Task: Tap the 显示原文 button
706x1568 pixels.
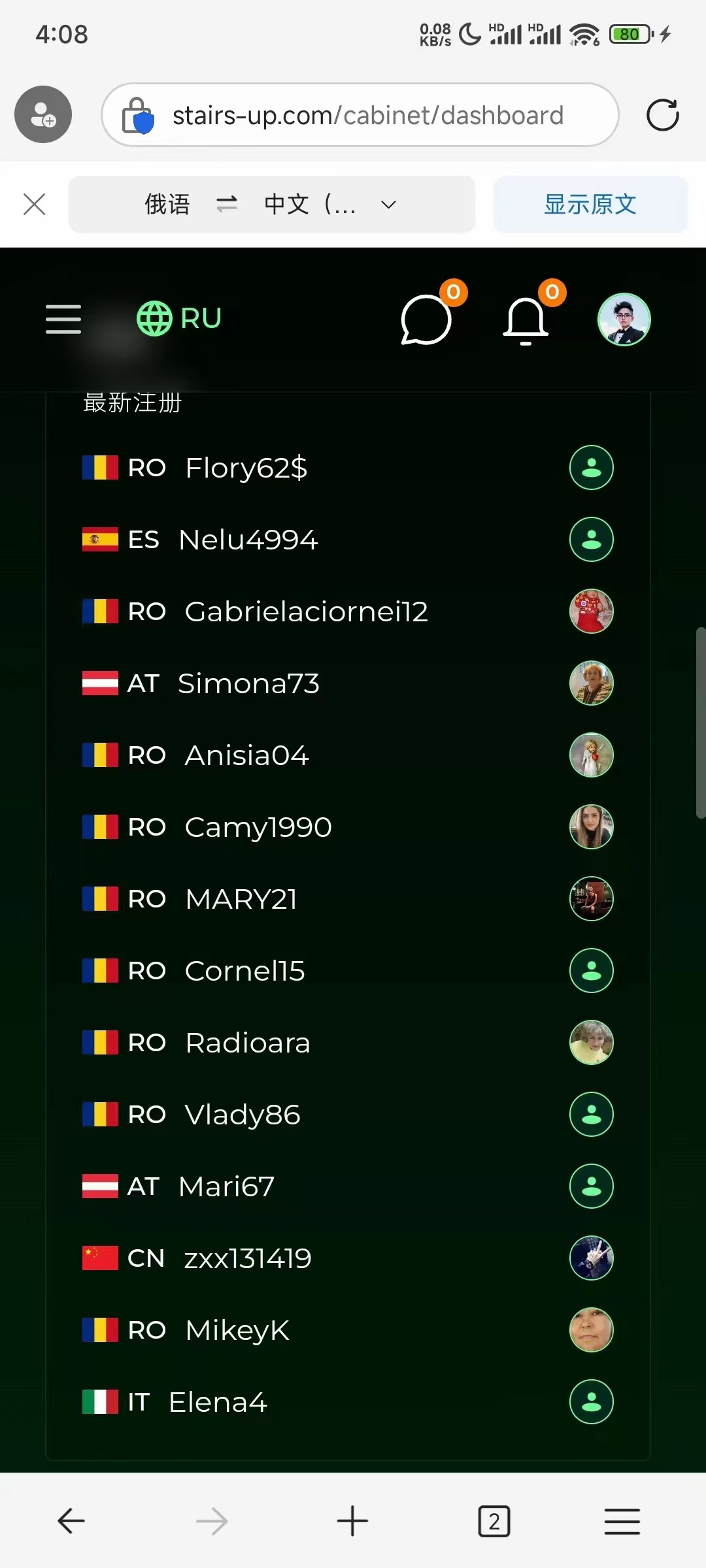Action: tap(590, 204)
